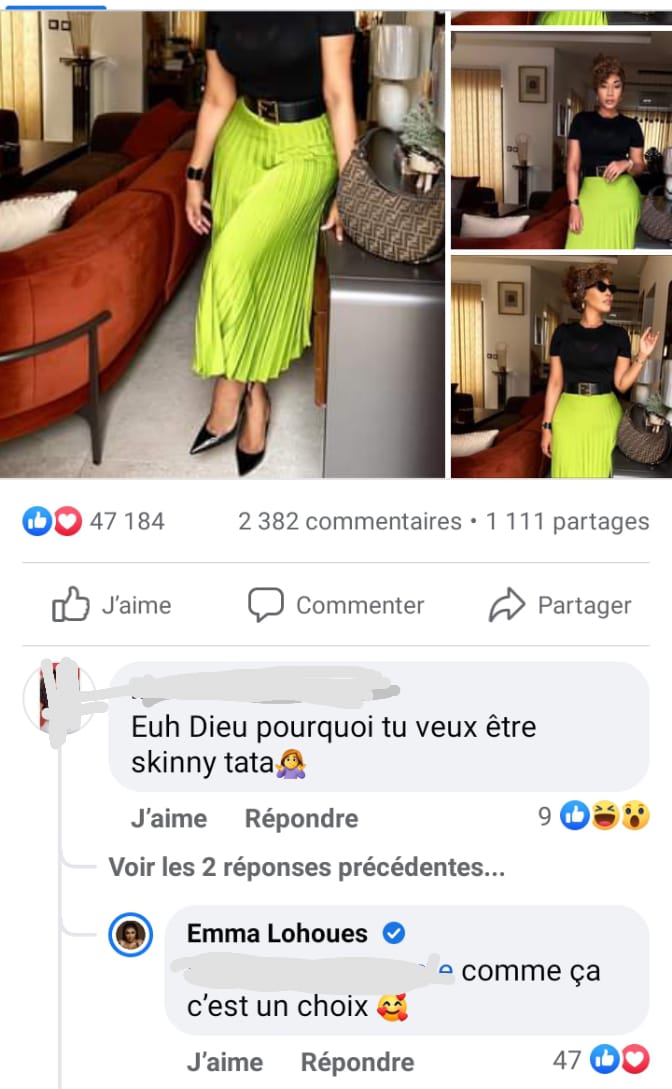The image size is (672, 1089).
Task: Like Emma Lohoues' reply
Action: [224, 1061]
